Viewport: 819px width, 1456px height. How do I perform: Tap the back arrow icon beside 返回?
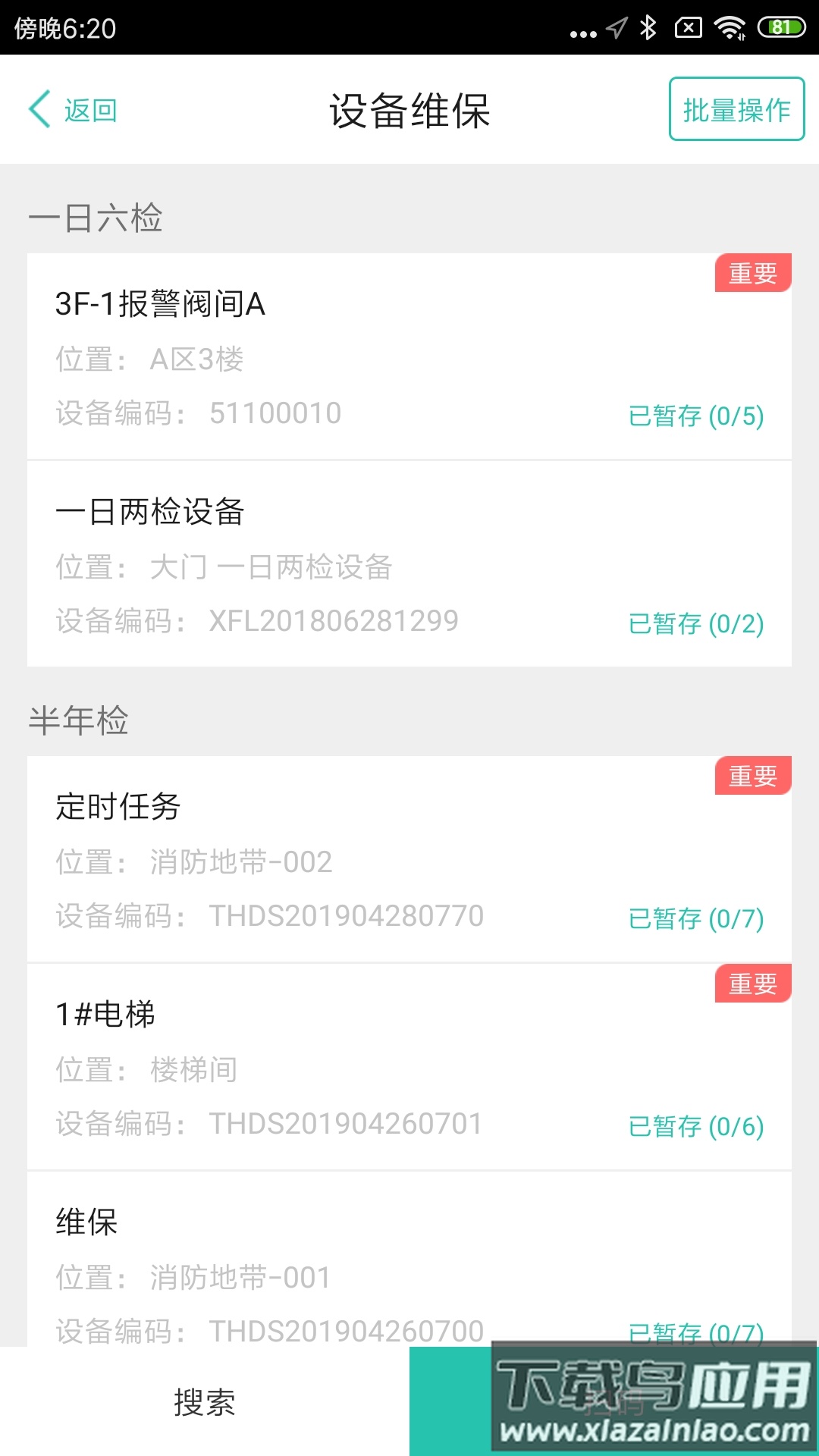pyautogui.click(x=39, y=109)
